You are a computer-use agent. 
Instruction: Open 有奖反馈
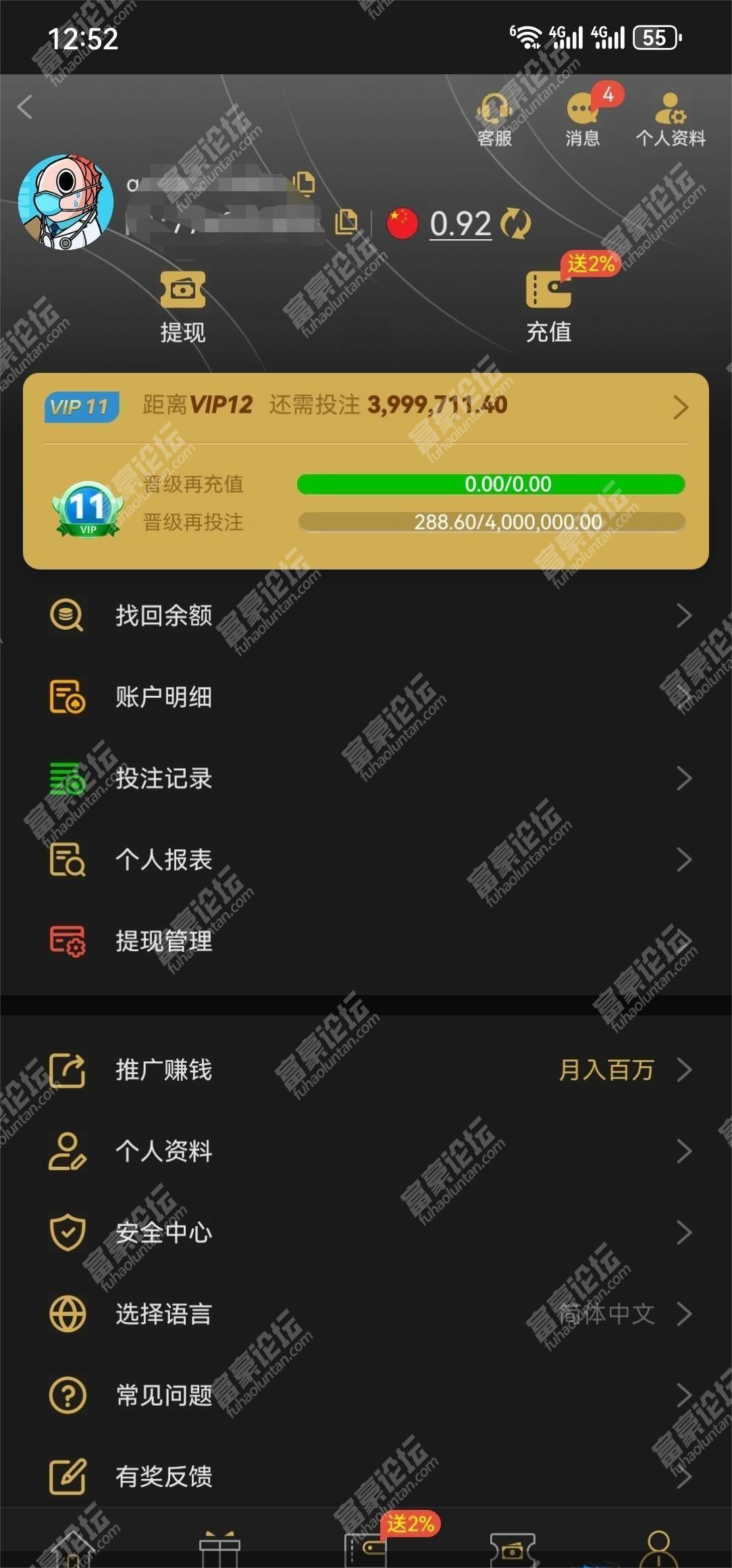click(x=366, y=1475)
